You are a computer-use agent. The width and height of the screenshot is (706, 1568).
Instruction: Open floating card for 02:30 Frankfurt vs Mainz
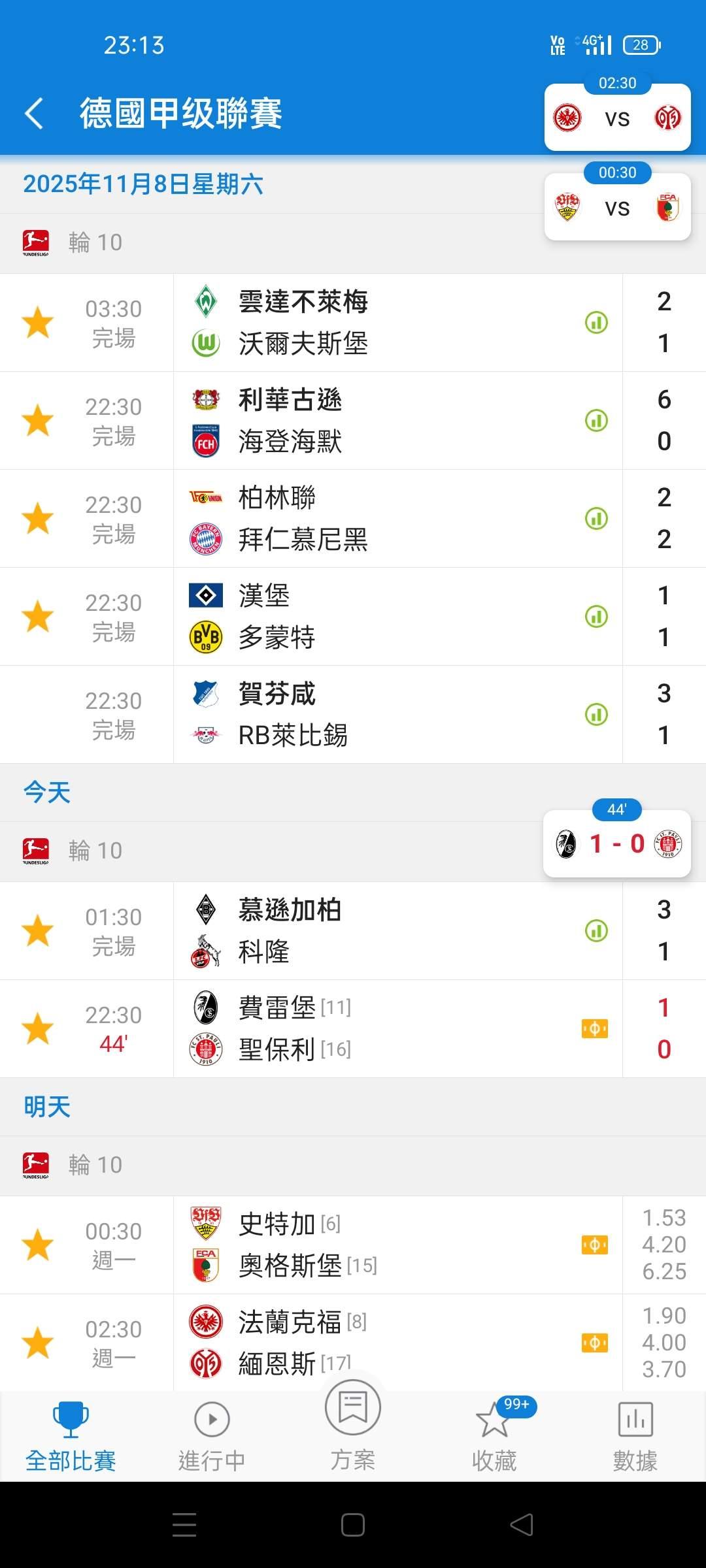617,118
